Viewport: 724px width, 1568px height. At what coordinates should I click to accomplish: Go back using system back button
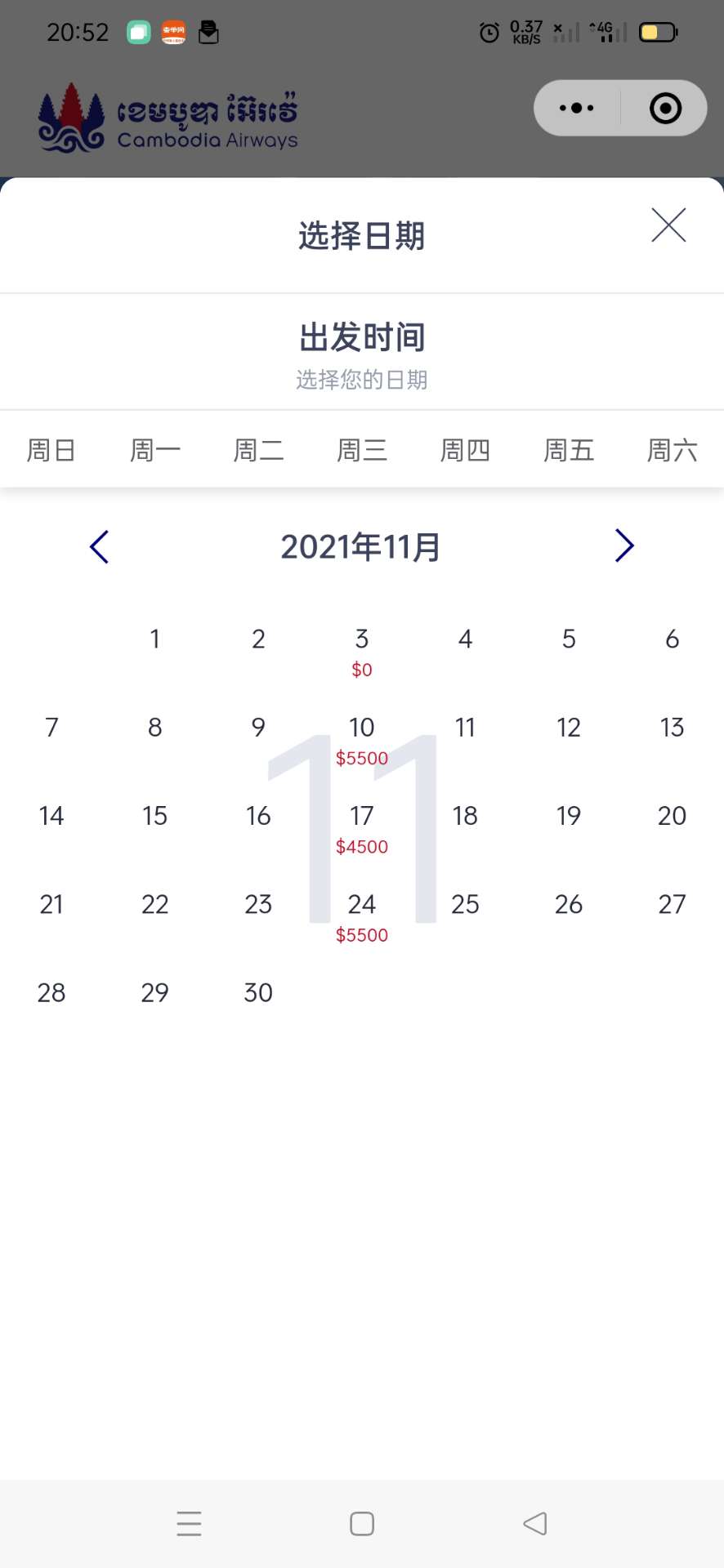pos(534,1523)
